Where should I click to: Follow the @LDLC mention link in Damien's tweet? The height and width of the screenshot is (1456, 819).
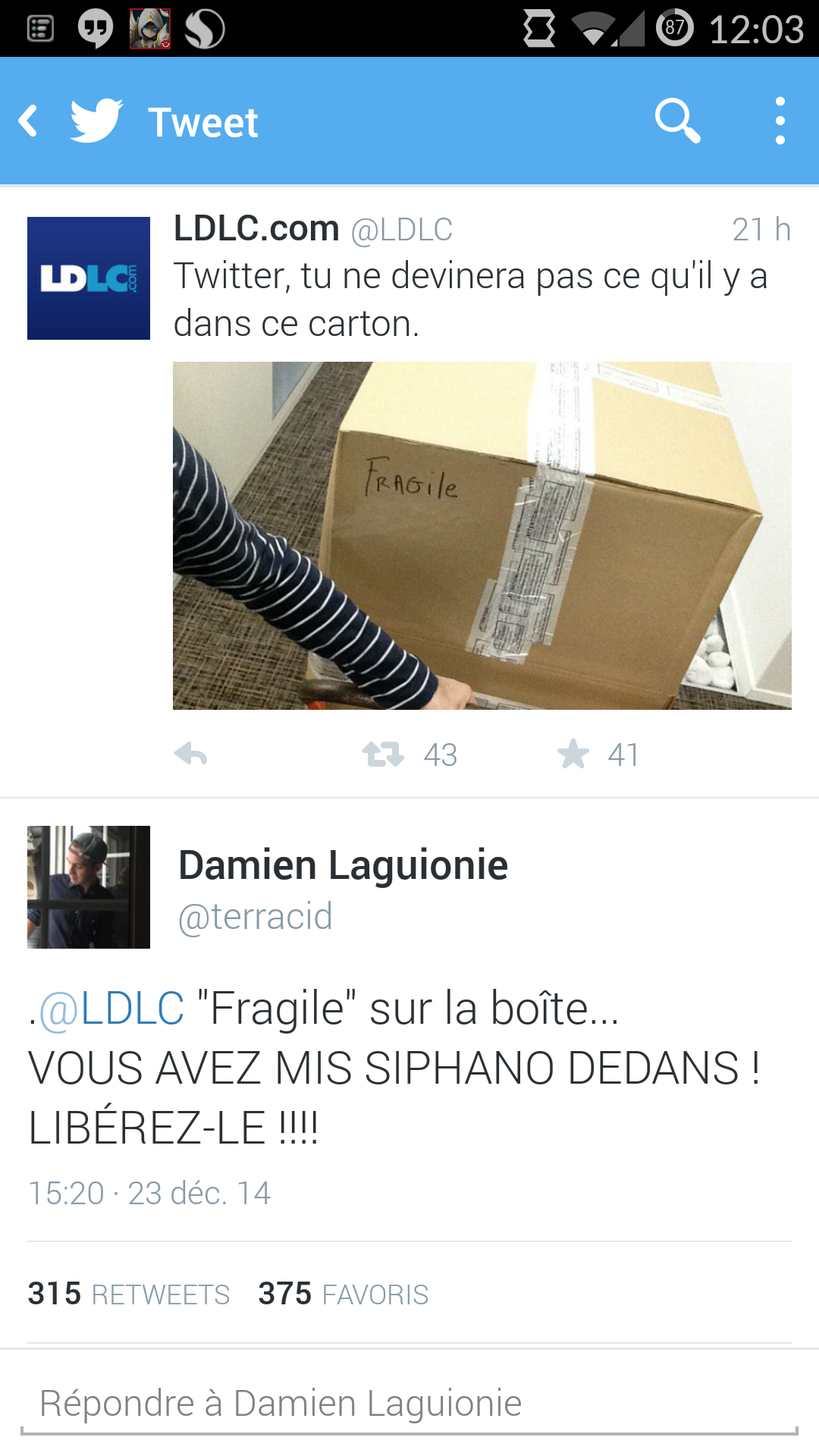click(111, 1009)
